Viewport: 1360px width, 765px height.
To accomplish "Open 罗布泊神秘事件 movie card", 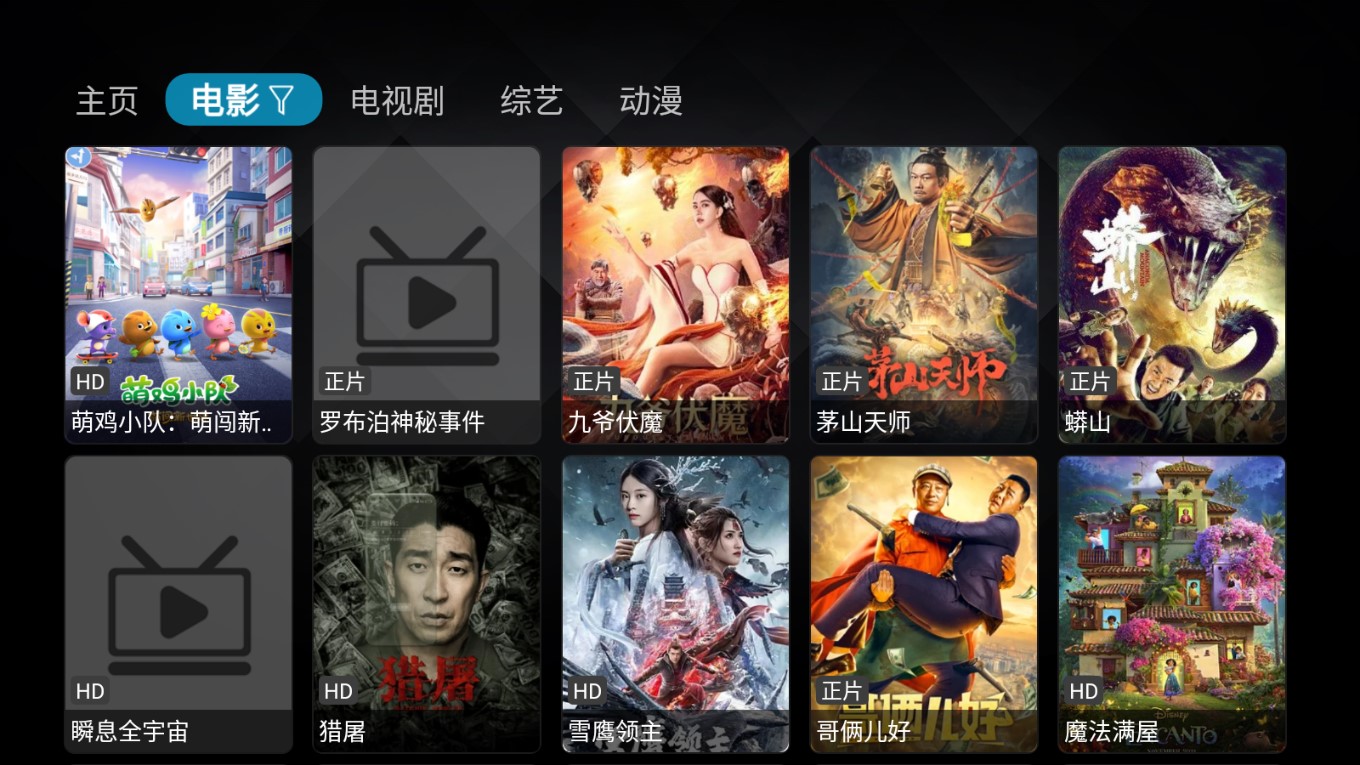I will point(427,294).
